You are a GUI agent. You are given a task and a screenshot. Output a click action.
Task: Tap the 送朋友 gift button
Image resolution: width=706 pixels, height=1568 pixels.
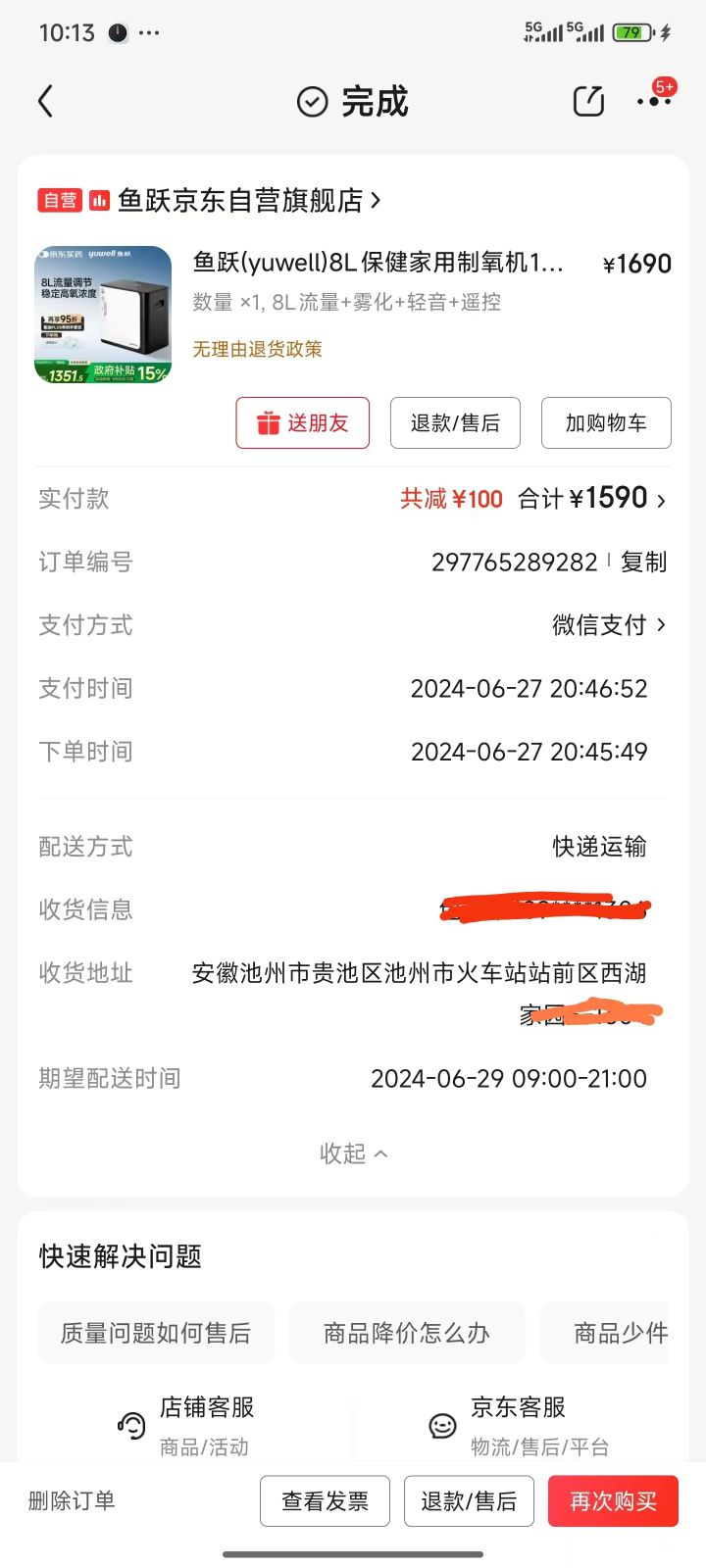(302, 423)
